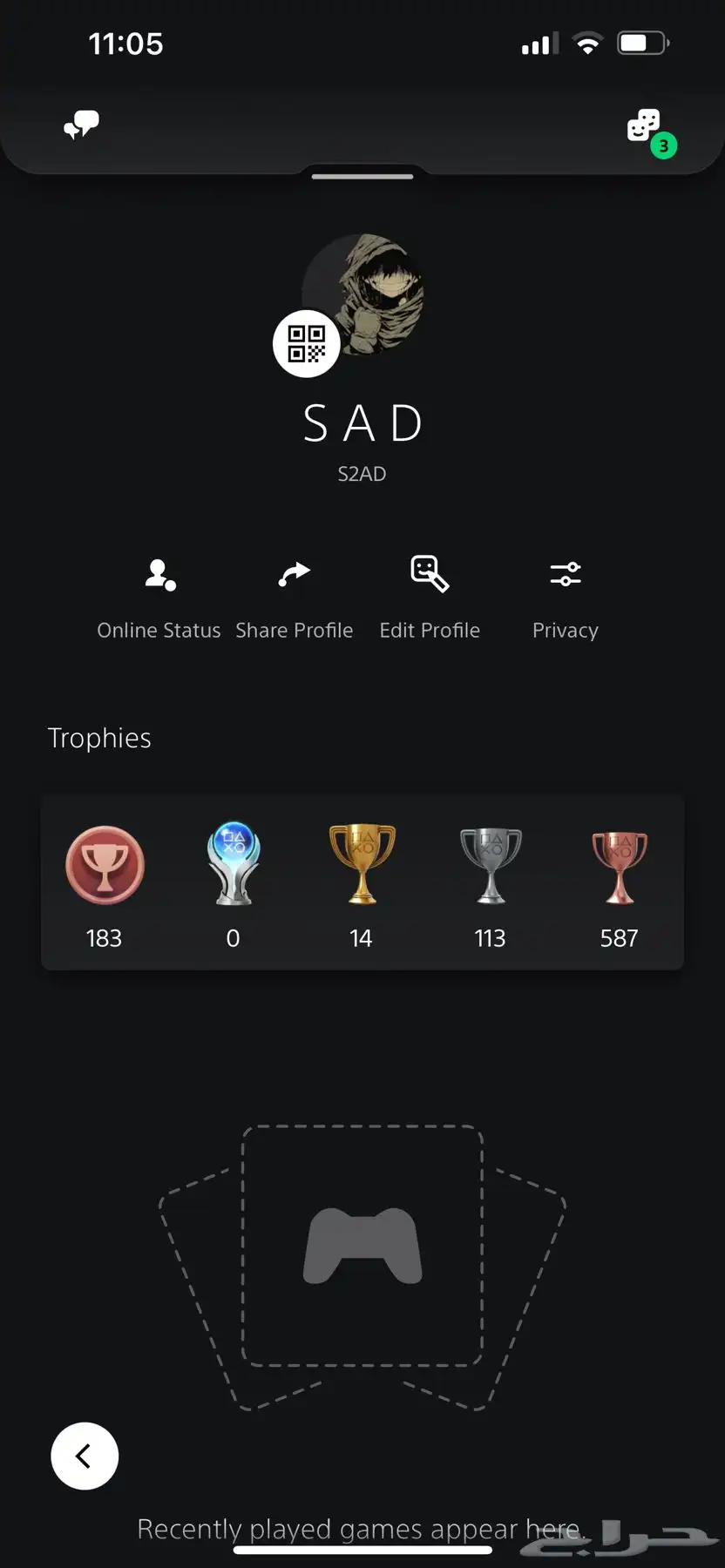Open the messages chat icon
The height and width of the screenshot is (1568, 725).
(81, 125)
